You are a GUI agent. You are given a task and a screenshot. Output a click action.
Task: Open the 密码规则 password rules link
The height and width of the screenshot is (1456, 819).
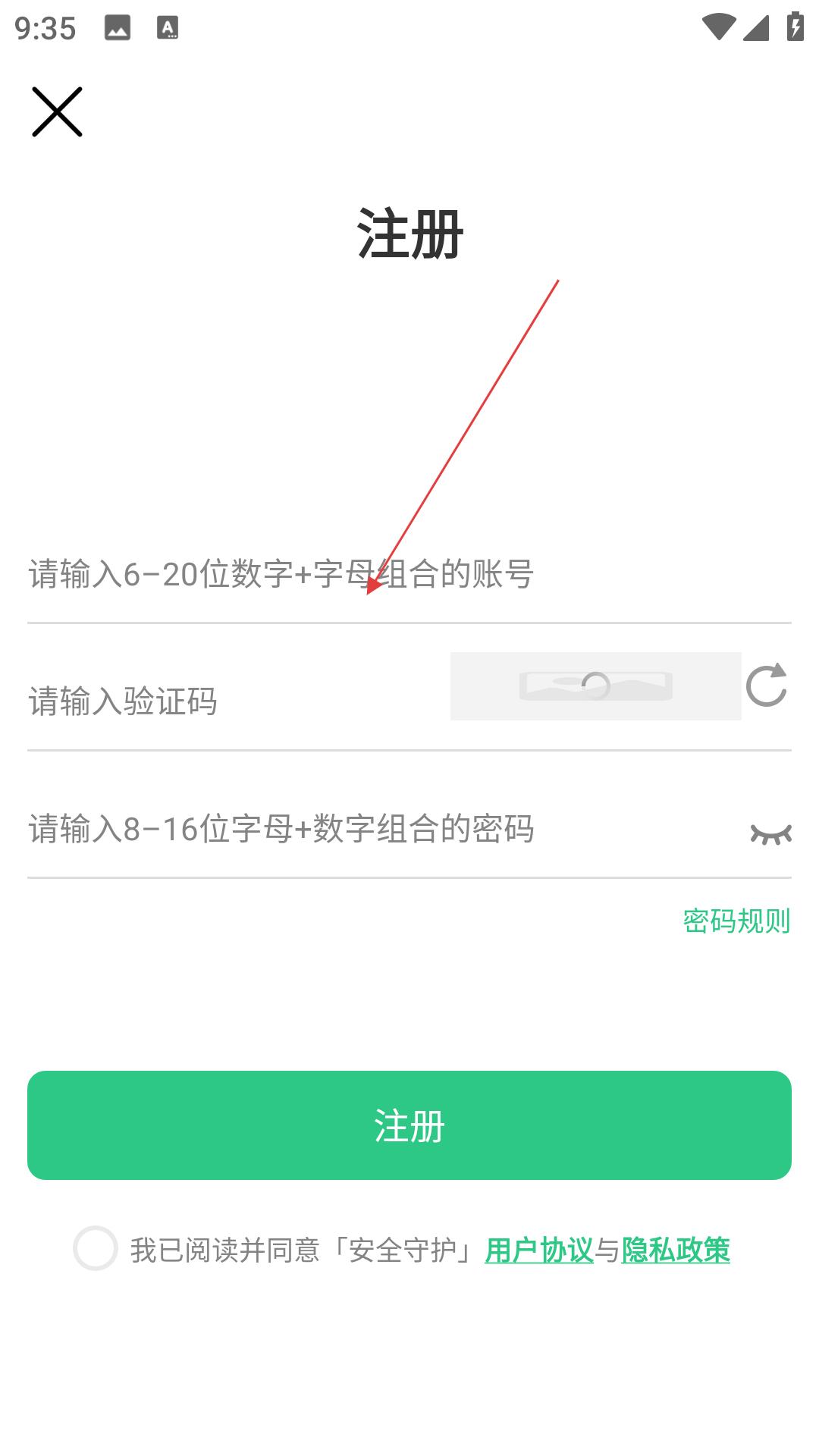pyautogui.click(x=736, y=921)
